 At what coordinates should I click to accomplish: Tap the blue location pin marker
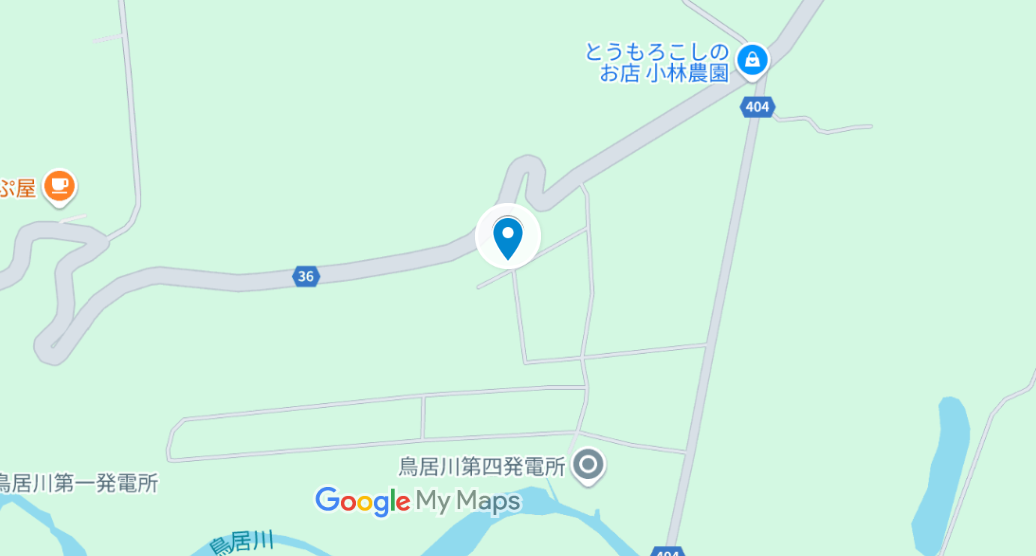pyautogui.click(x=508, y=237)
